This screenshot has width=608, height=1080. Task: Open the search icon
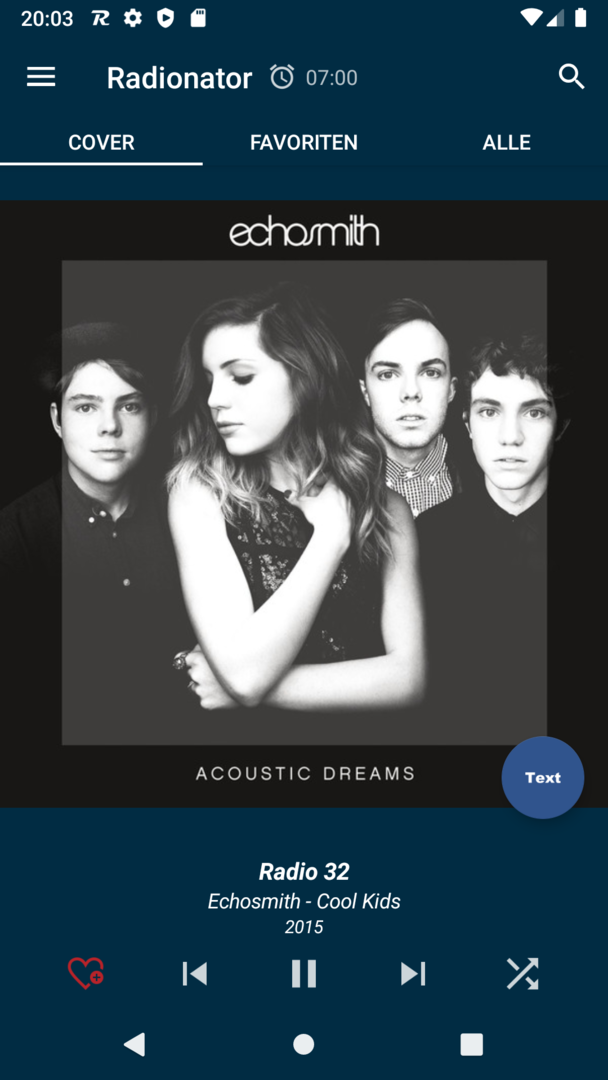(571, 77)
